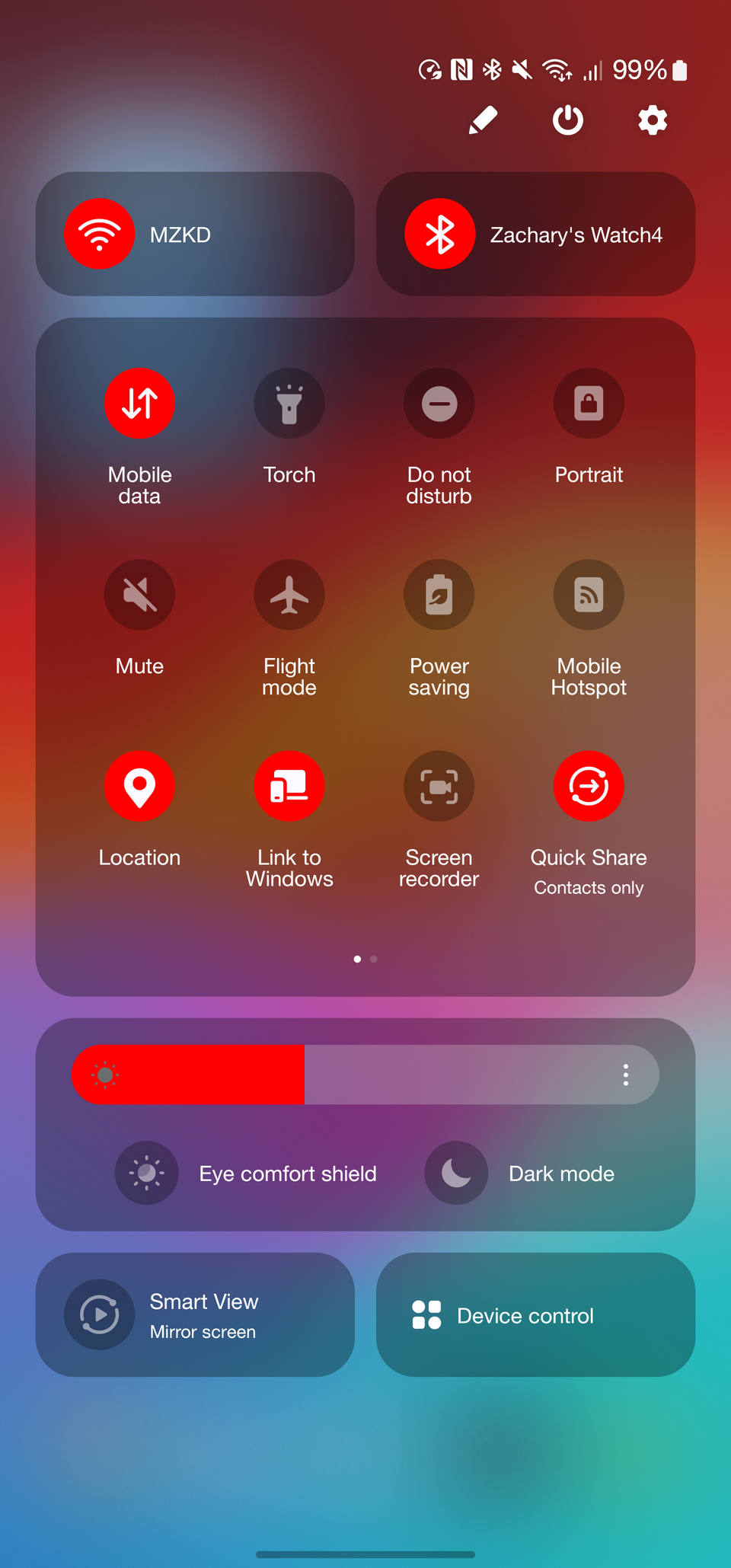
Task: Enable Do not disturb mode
Action: pos(439,404)
